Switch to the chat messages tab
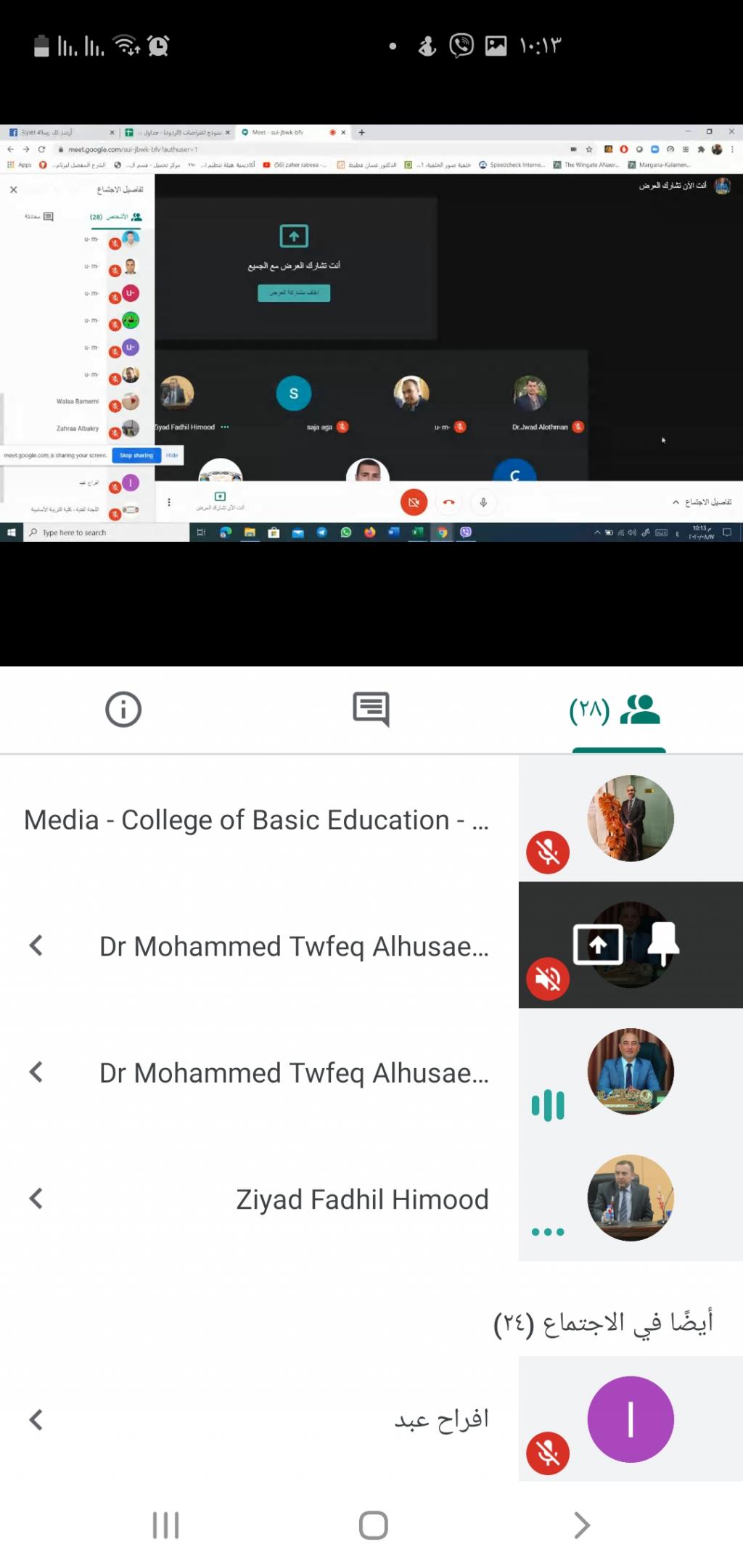Screen dimensions: 743x1568 (371, 709)
